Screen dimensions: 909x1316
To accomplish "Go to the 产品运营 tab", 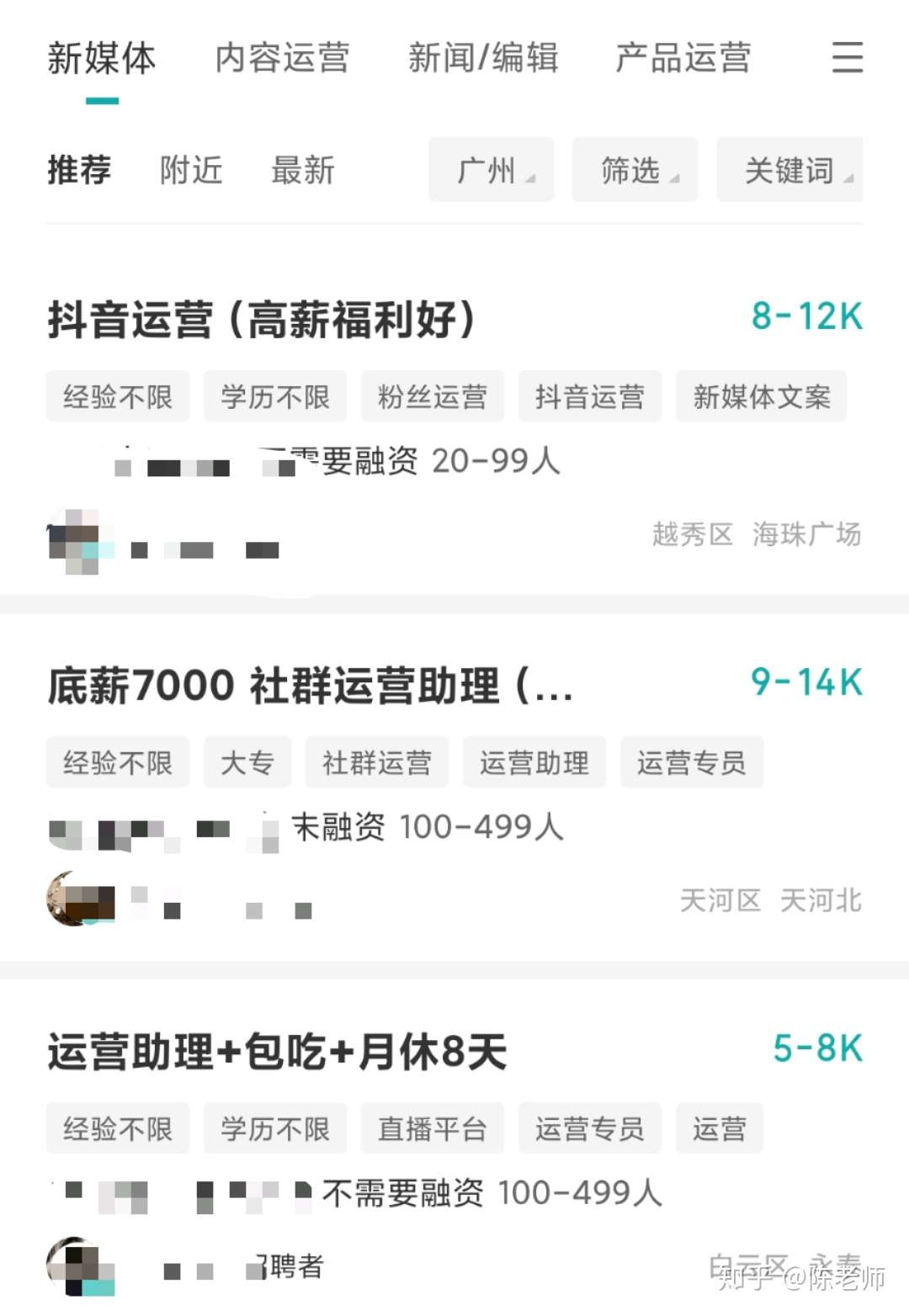I will pyautogui.click(x=683, y=59).
